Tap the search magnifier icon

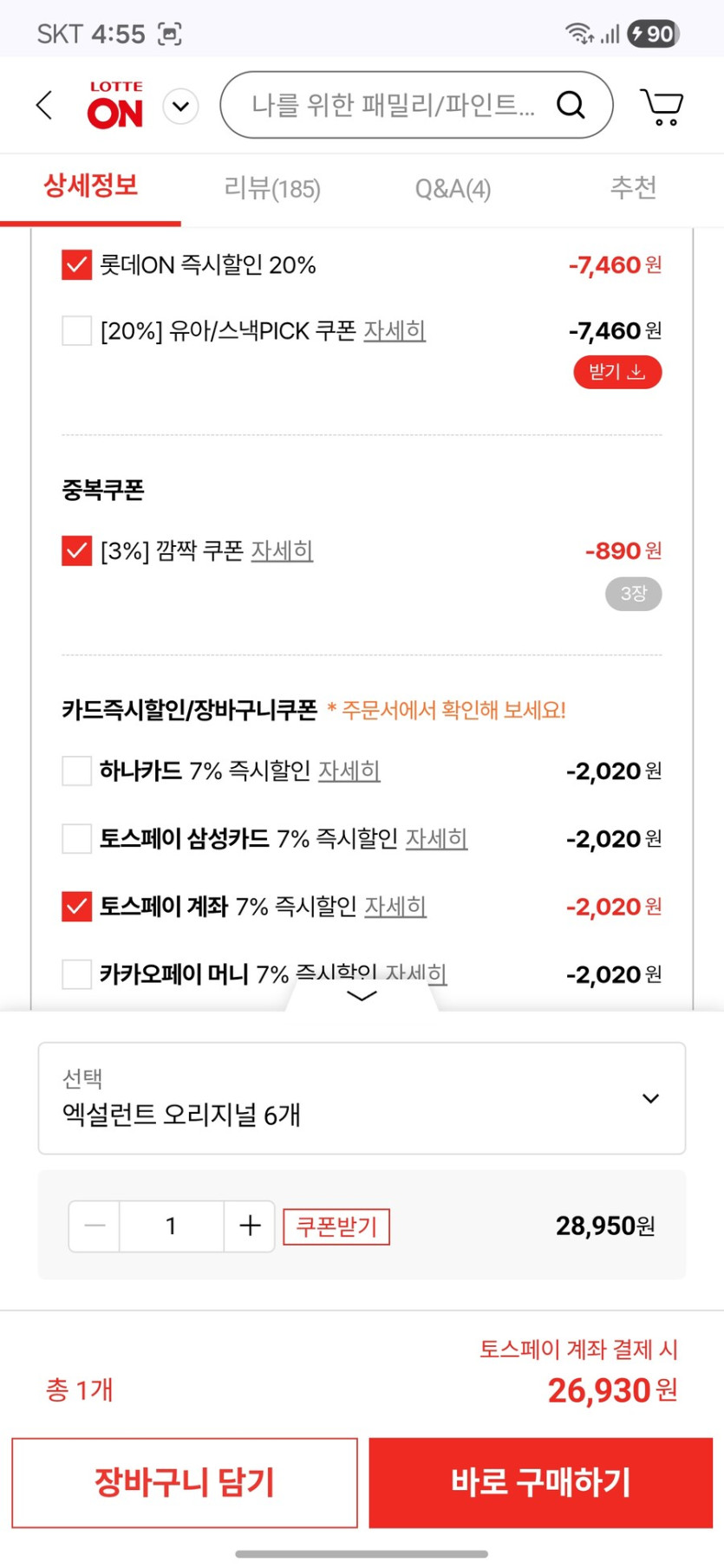point(571,104)
